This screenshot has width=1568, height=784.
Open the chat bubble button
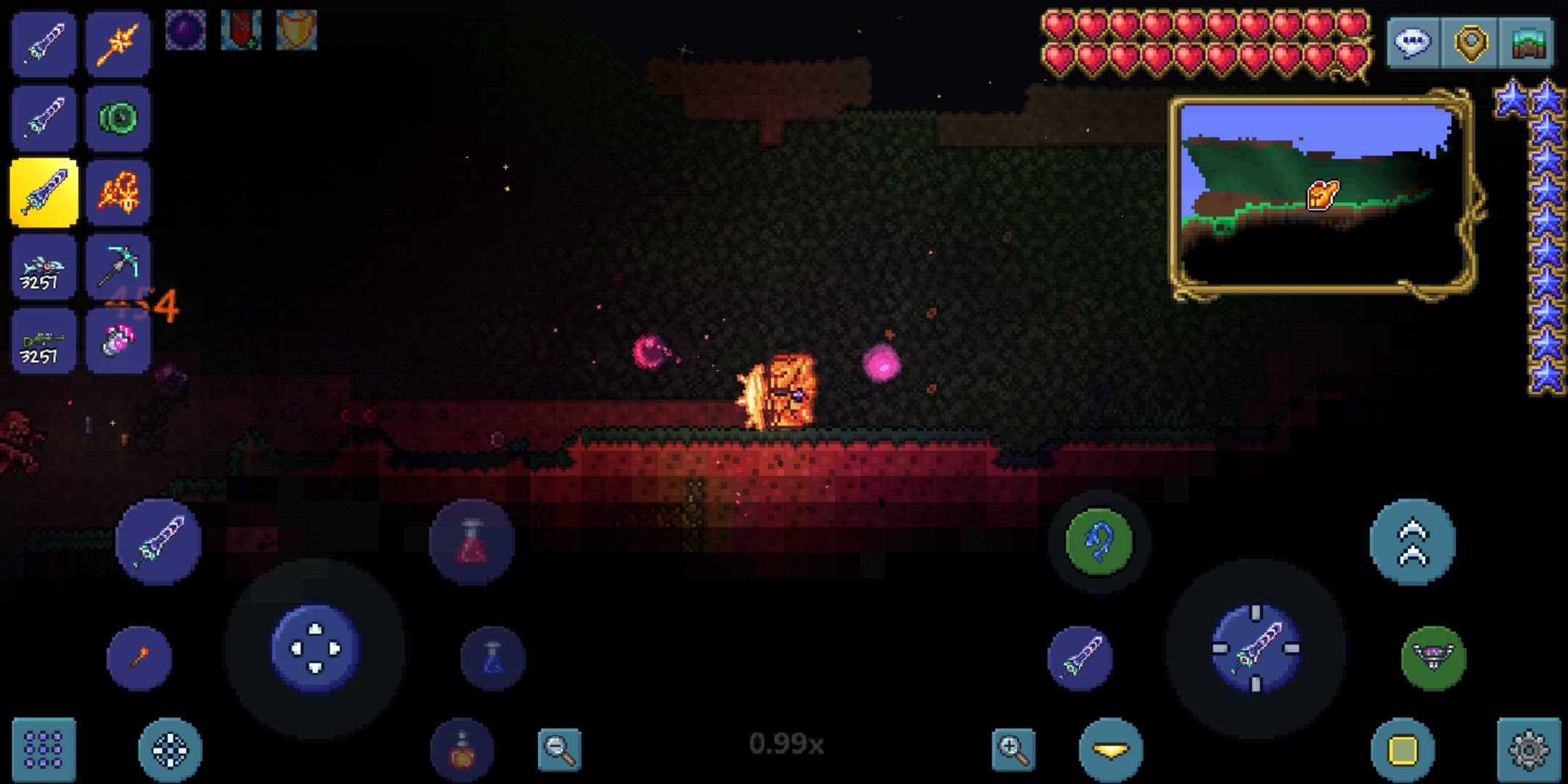coord(1412,42)
